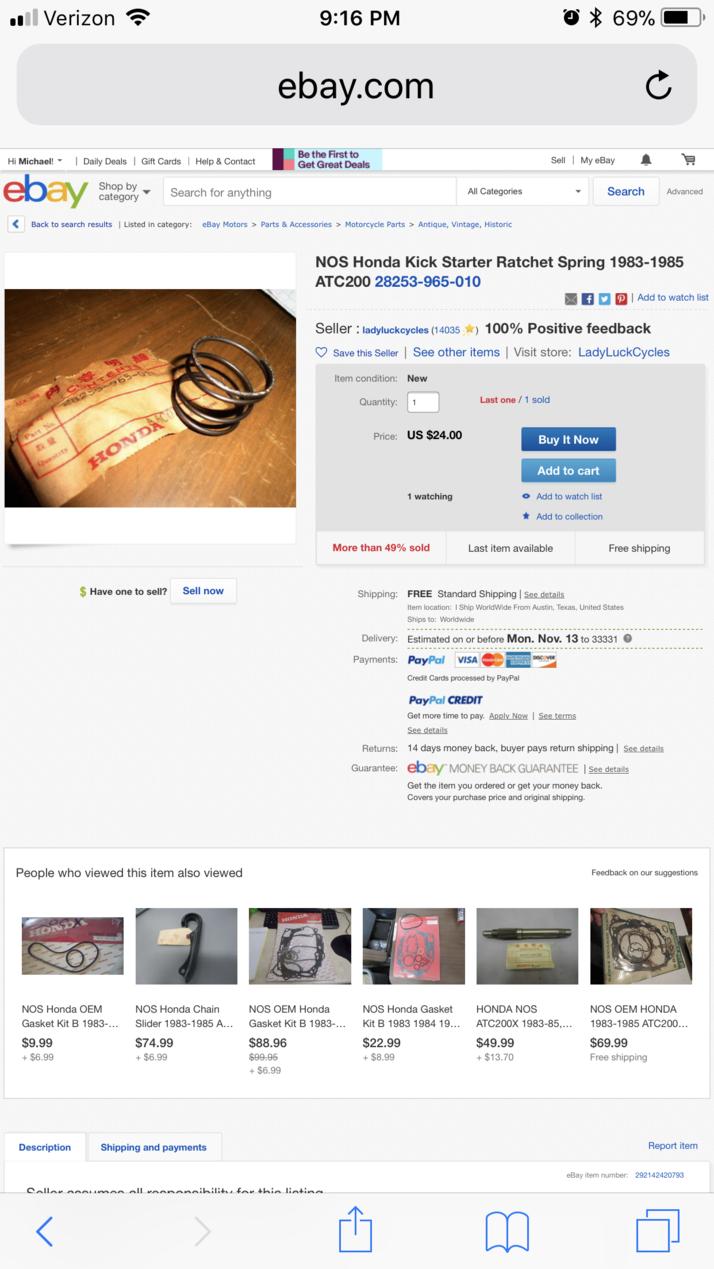The height and width of the screenshot is (1269, 714).
Task: Tap the Buy It Now button
Action: [568, 439]
